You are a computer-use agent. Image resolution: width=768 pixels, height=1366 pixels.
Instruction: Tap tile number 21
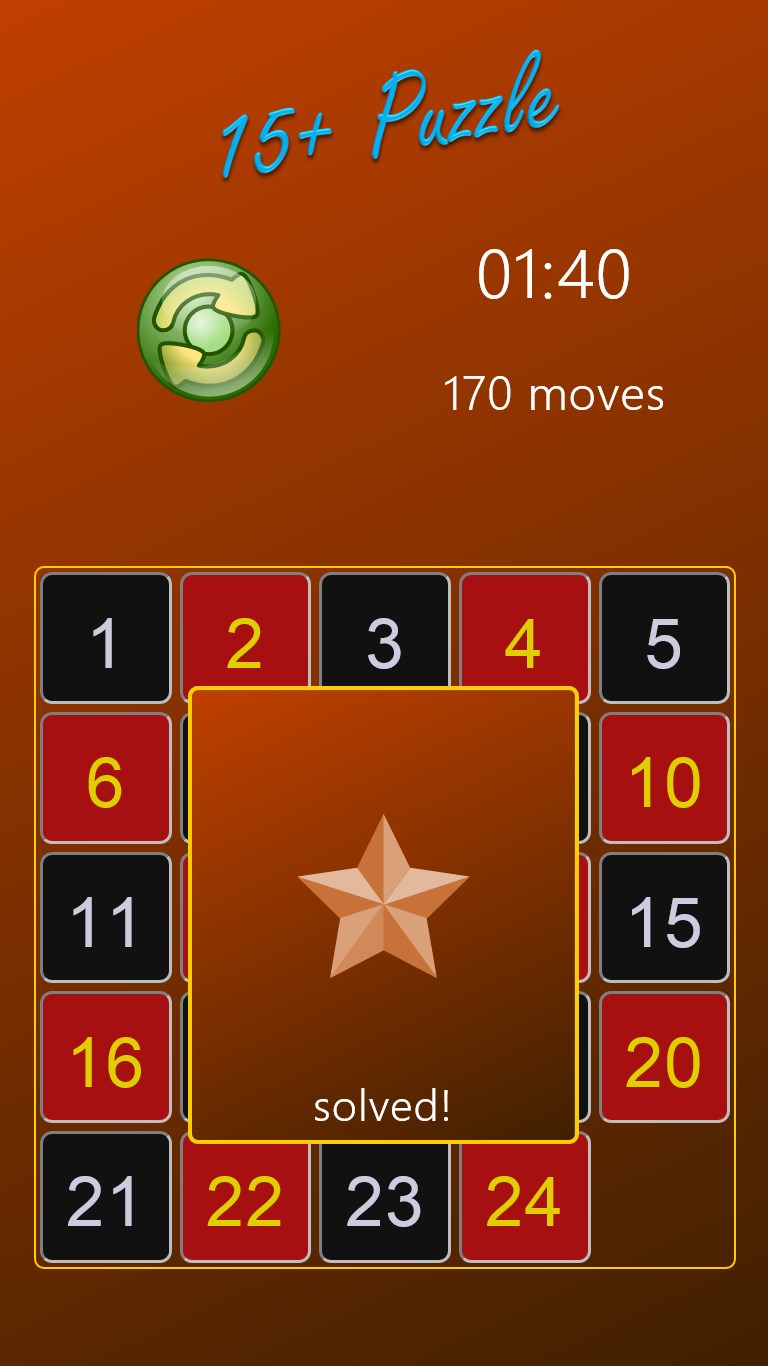click(x=106, y=1198)
